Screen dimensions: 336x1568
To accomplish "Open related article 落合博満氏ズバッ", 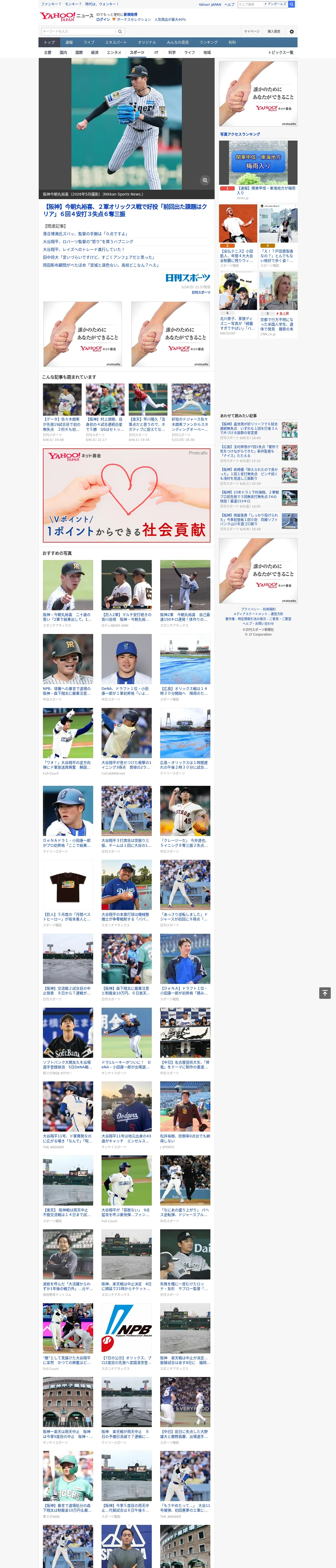I will 85,234.
